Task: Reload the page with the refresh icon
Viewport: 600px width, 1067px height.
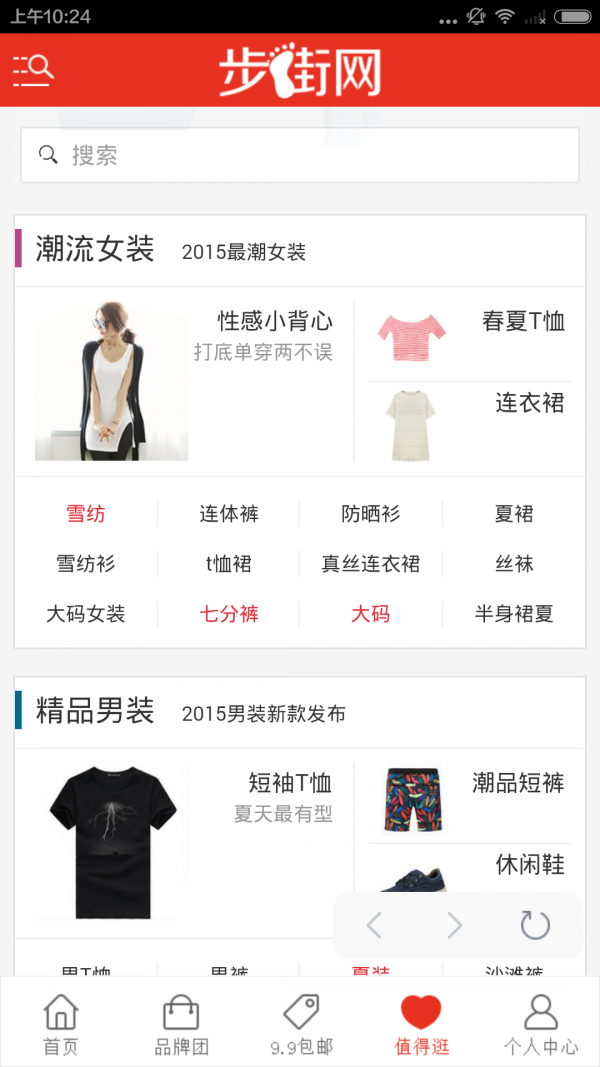Action: click(535, 925)
